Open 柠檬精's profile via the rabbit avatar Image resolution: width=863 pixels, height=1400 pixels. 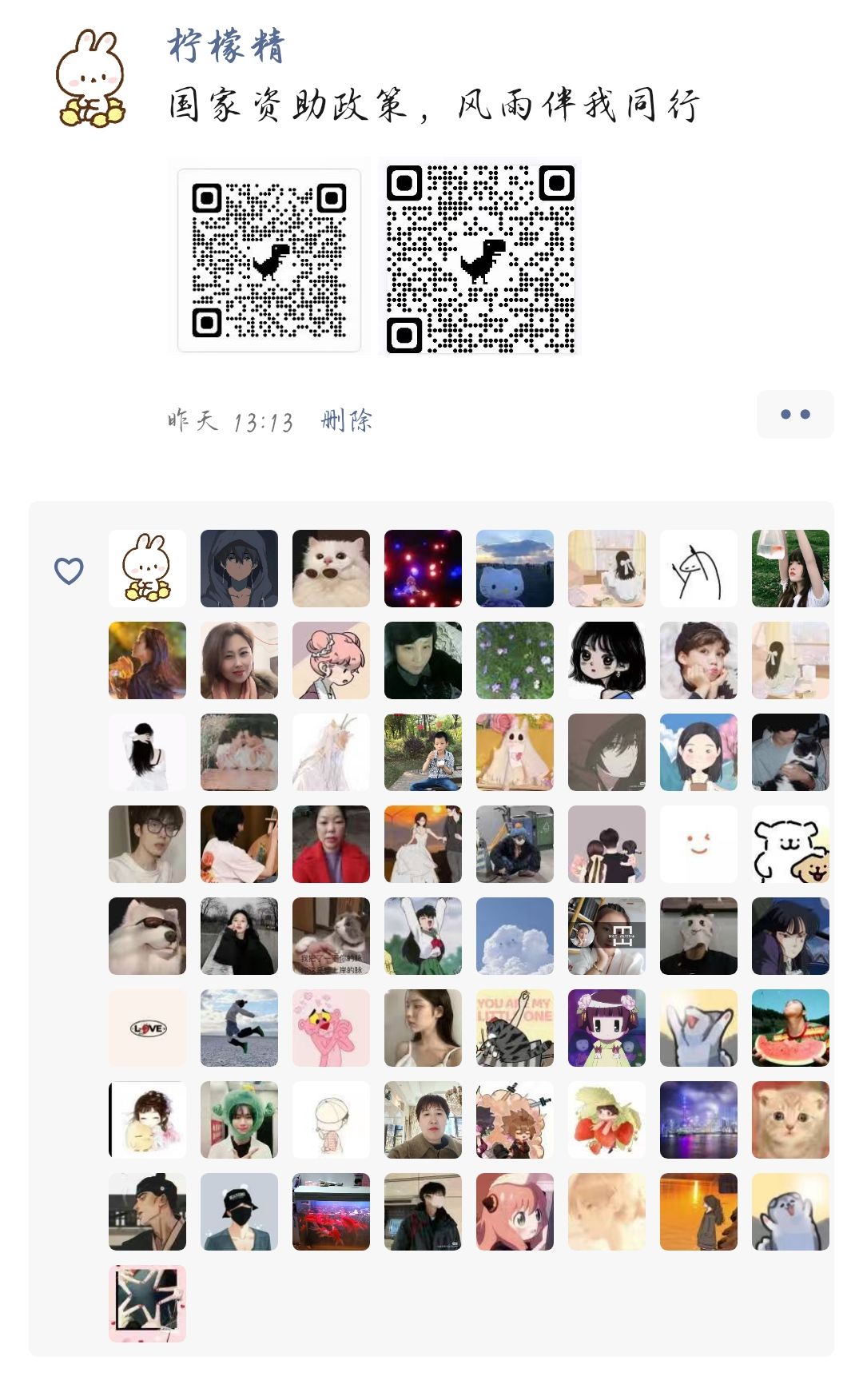91,78
